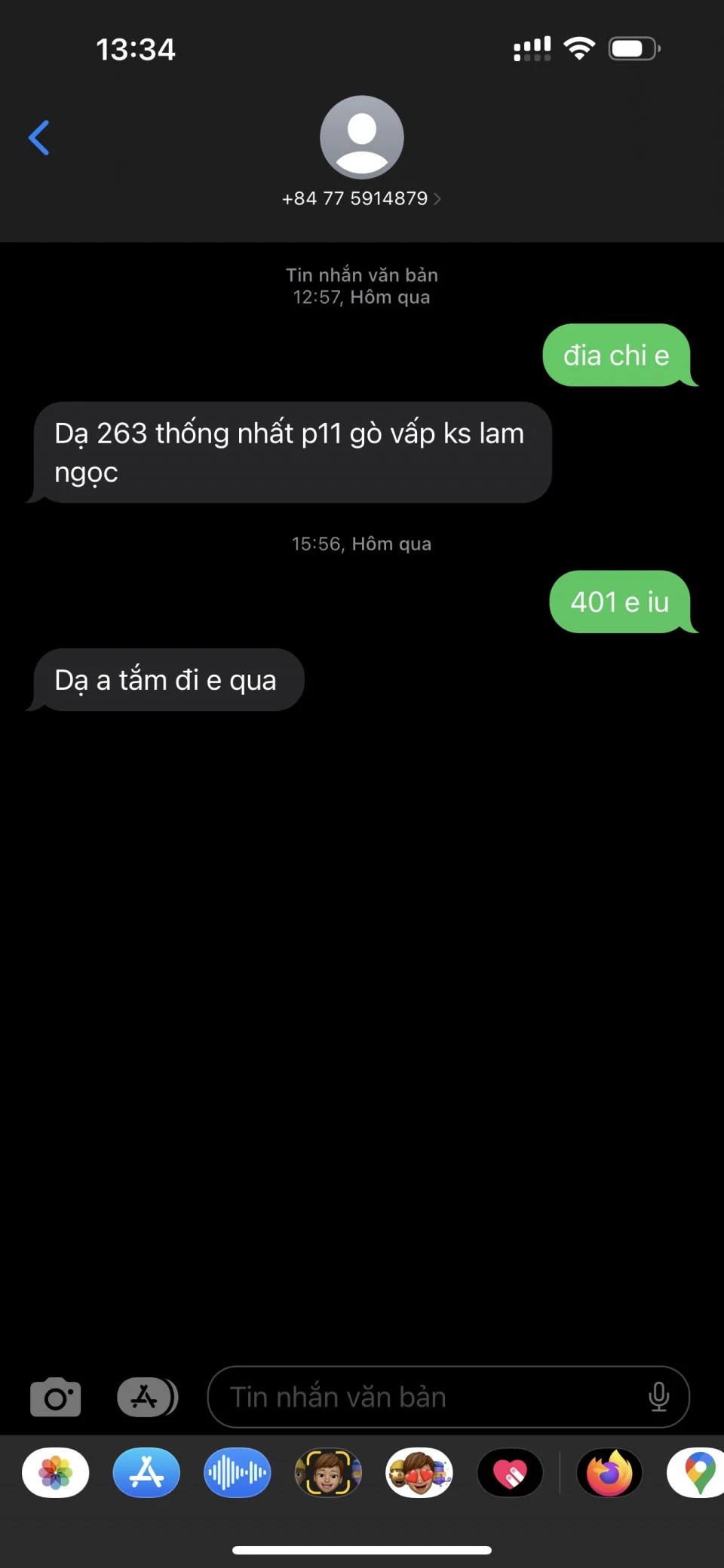This screenshot has height=1568, width=724.
Task: Focus the Tin nhắn văn bản text field
Action: 422,1397
